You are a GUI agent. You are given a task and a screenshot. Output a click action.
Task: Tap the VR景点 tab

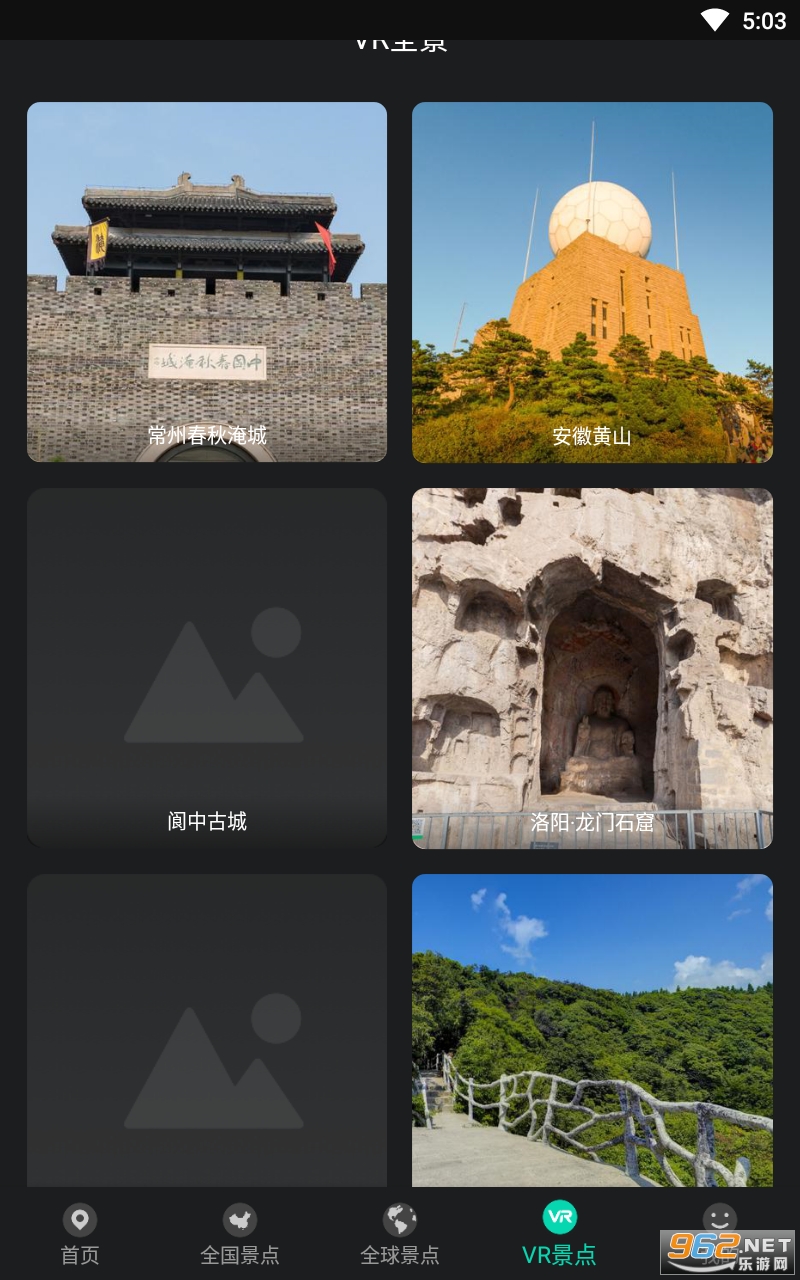[559, 1235]
